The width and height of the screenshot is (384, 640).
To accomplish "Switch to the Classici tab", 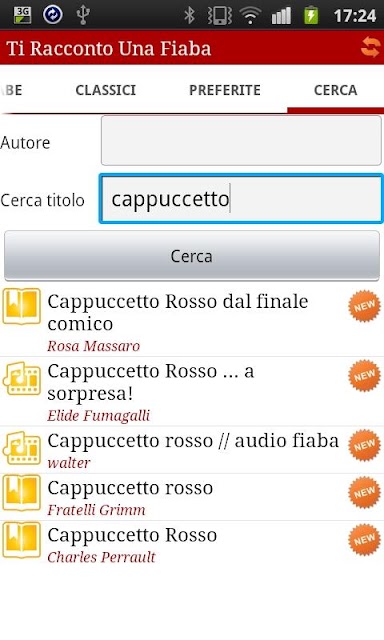I will 106,90.
